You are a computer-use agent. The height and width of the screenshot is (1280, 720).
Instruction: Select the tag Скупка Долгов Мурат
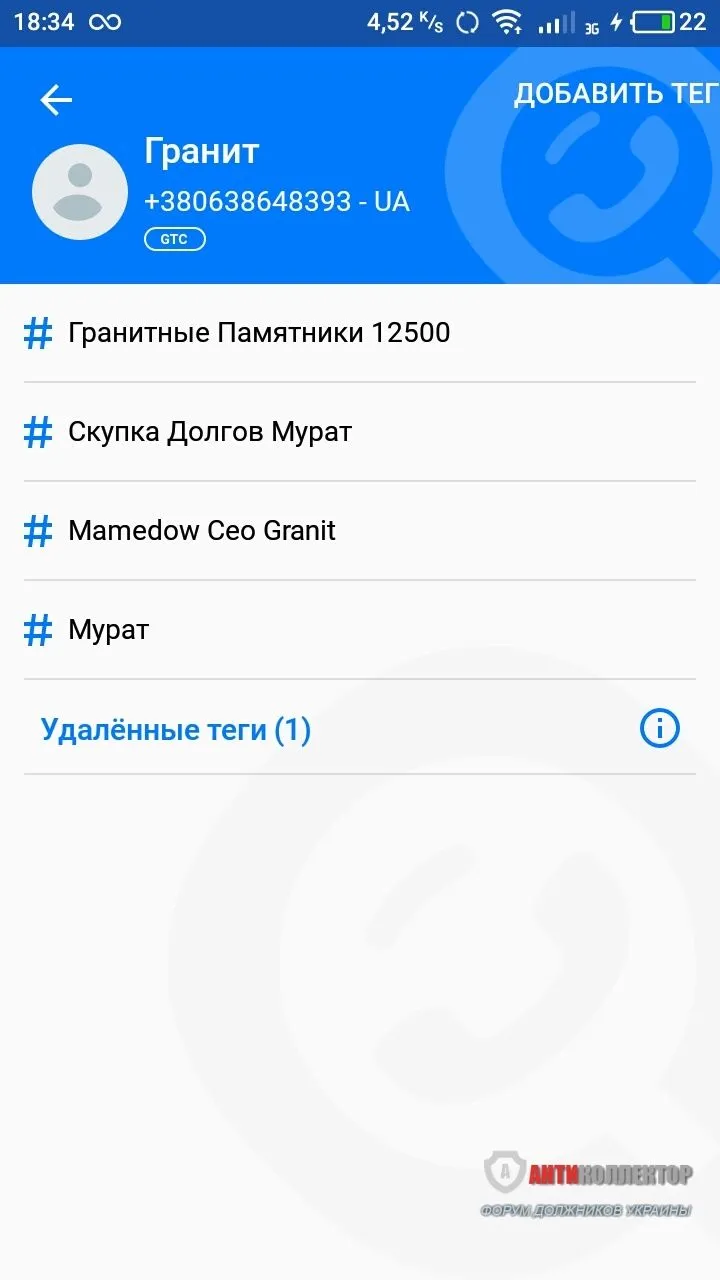tap(208, 431)
